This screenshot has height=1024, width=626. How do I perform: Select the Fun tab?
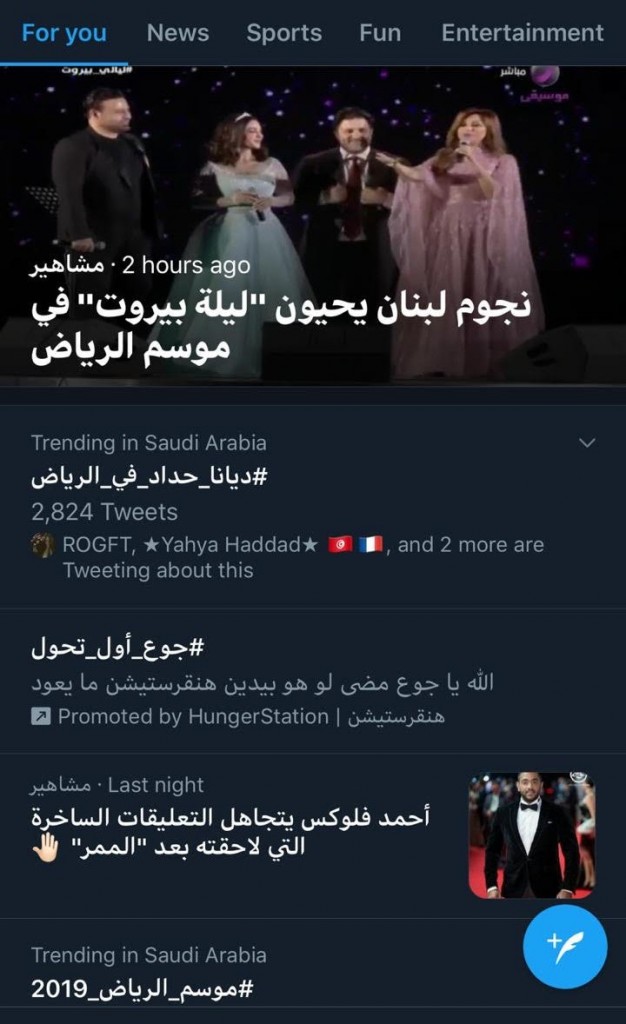tap(380, 33)
